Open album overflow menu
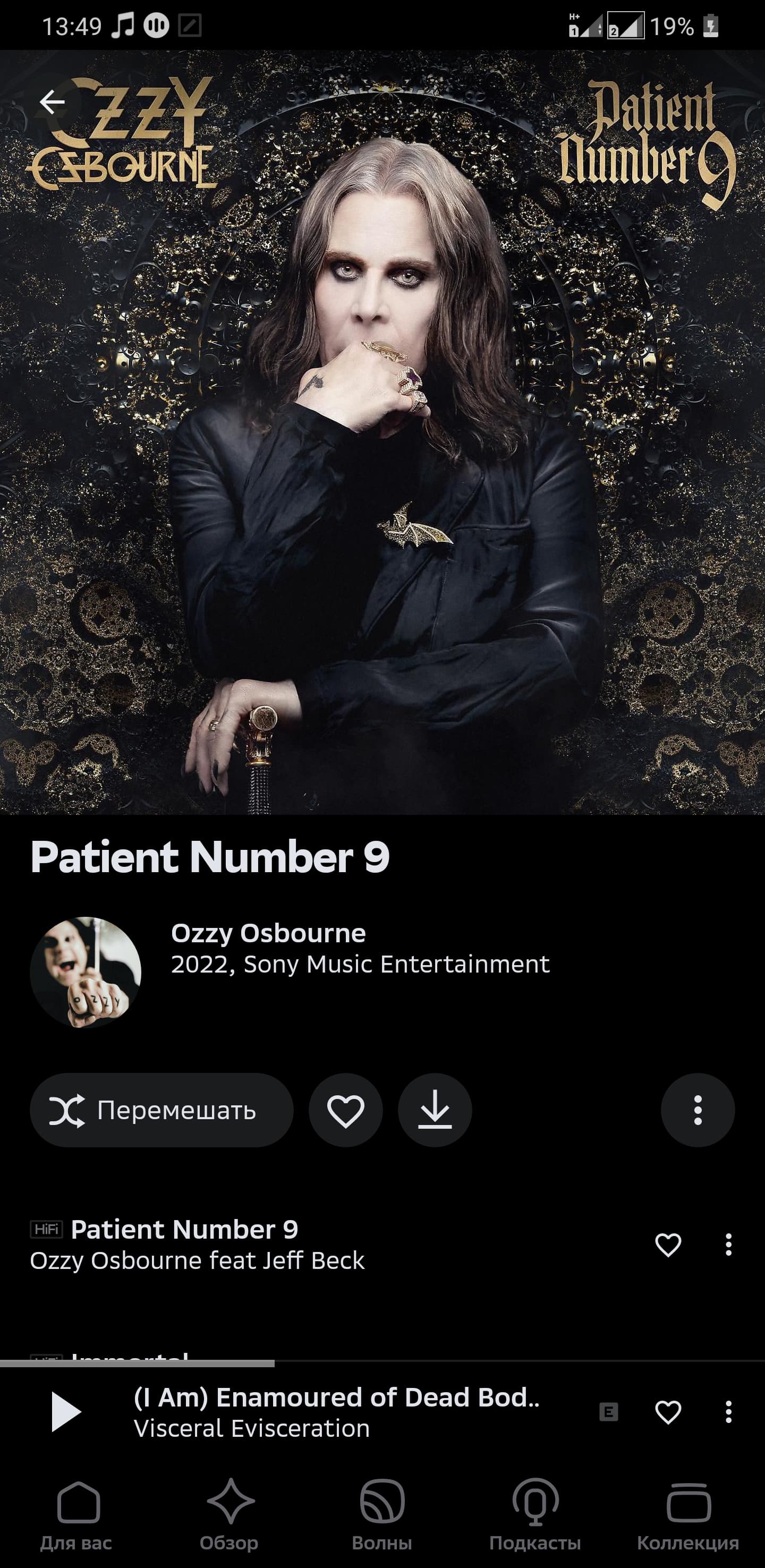The image size is (765, 1568). click(x=698, y=1110)
